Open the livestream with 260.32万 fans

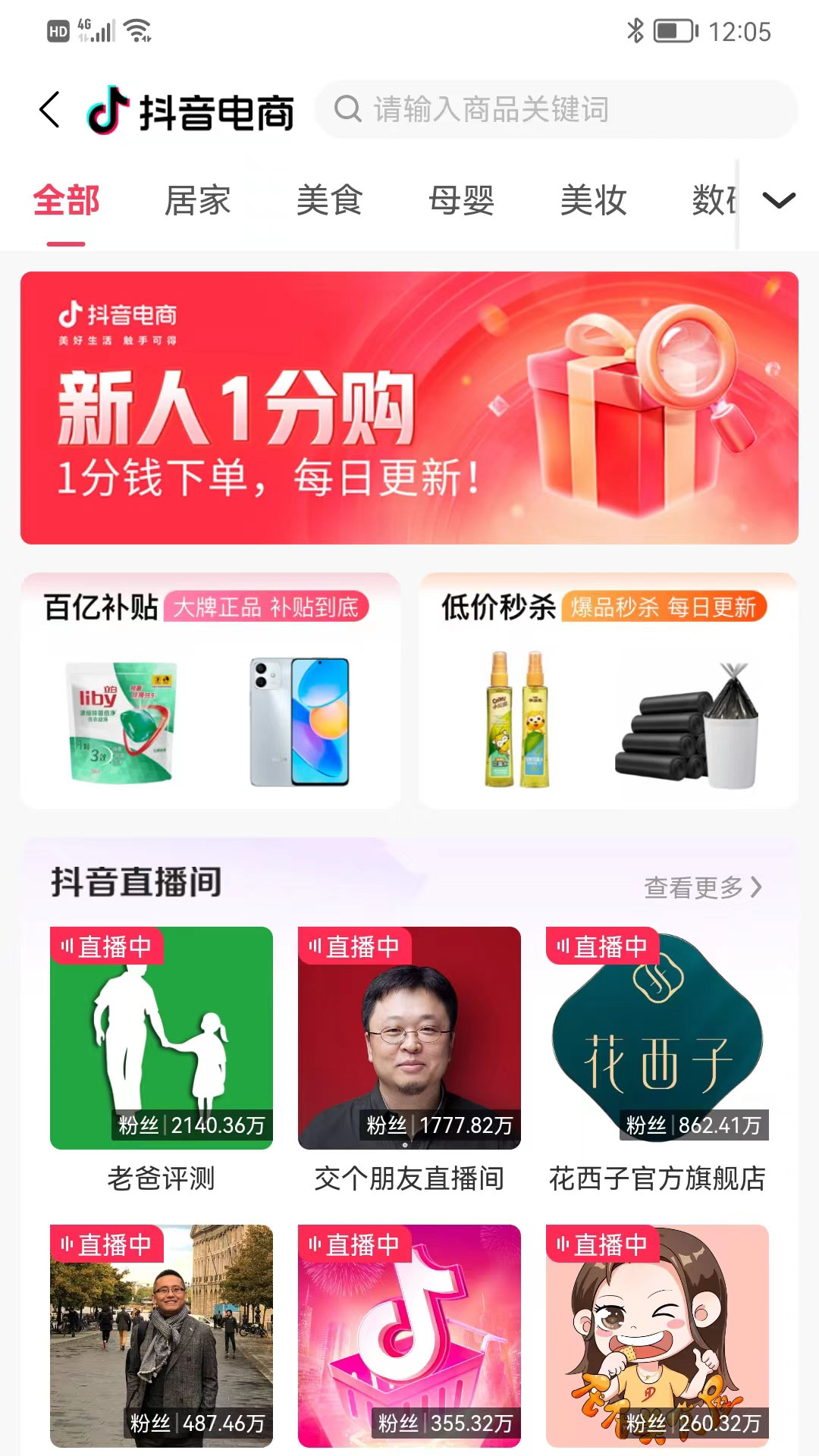tap(657, 1335)
